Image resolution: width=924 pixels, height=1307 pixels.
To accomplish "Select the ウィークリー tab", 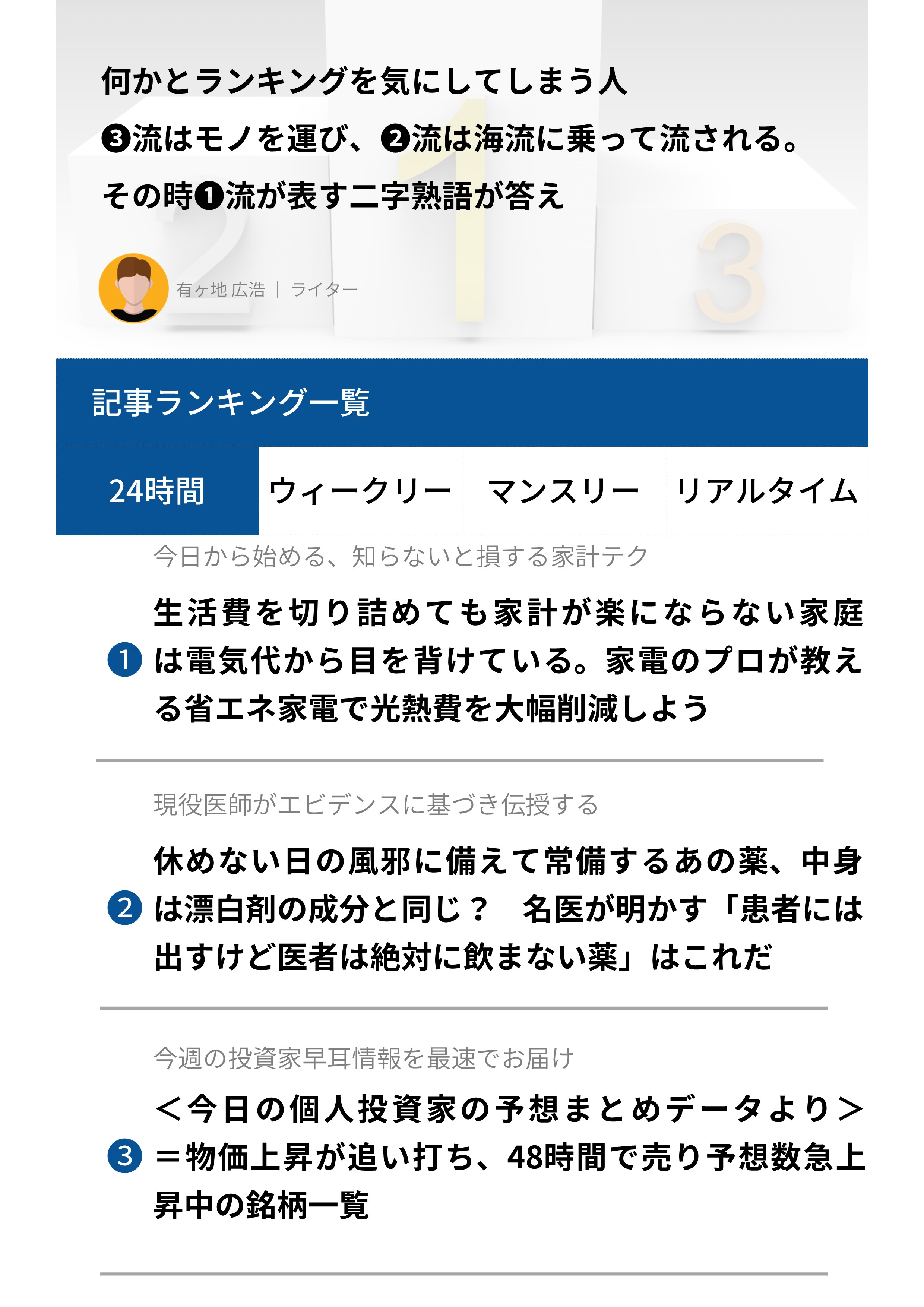I will (360, 491).
